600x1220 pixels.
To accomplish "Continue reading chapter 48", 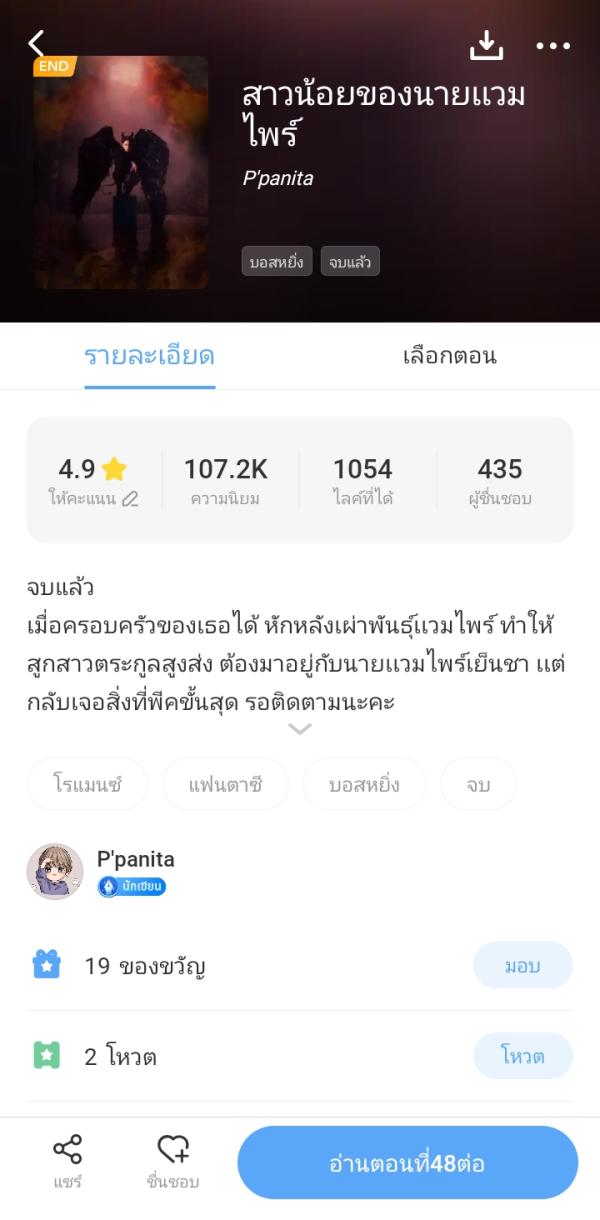I will coord(407,1163).
